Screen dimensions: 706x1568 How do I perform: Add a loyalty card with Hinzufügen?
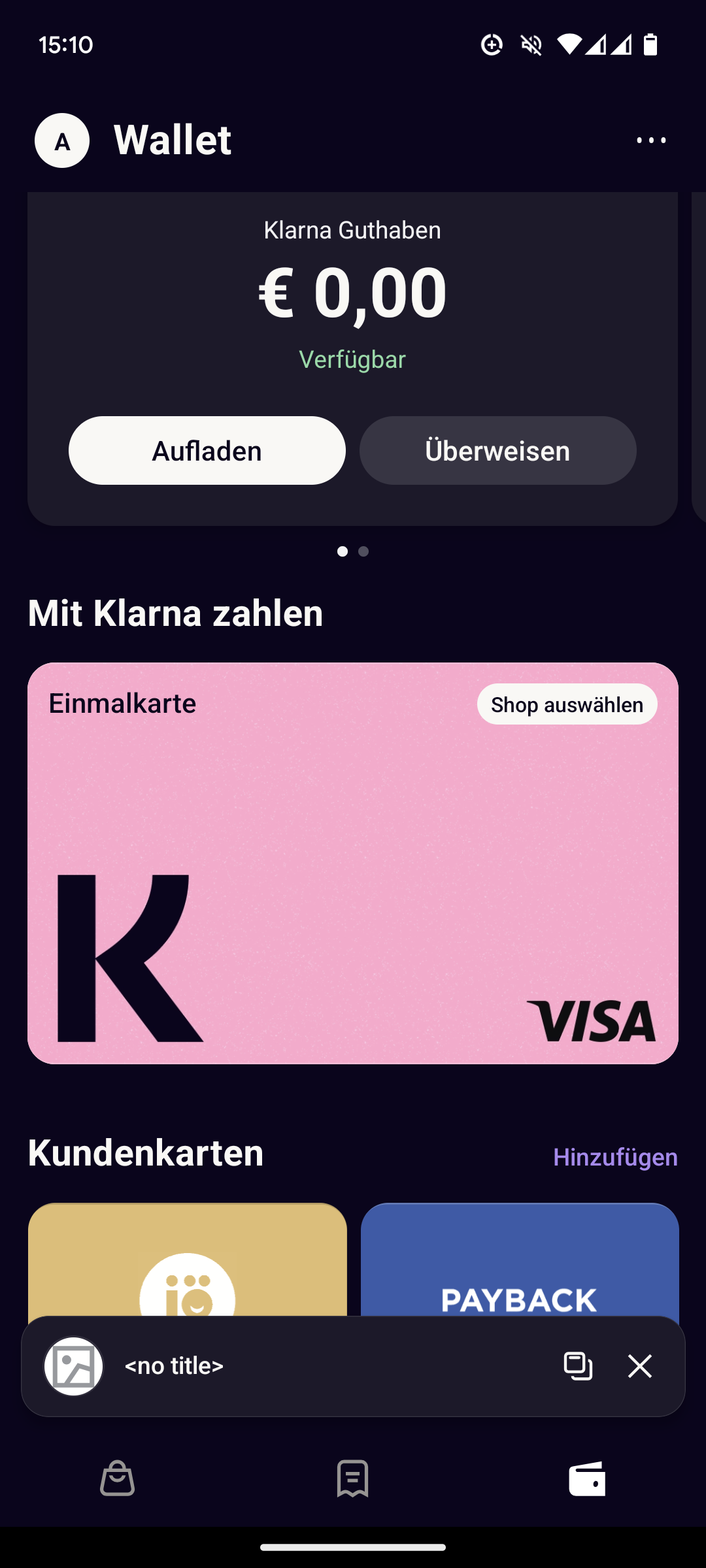615,1157
